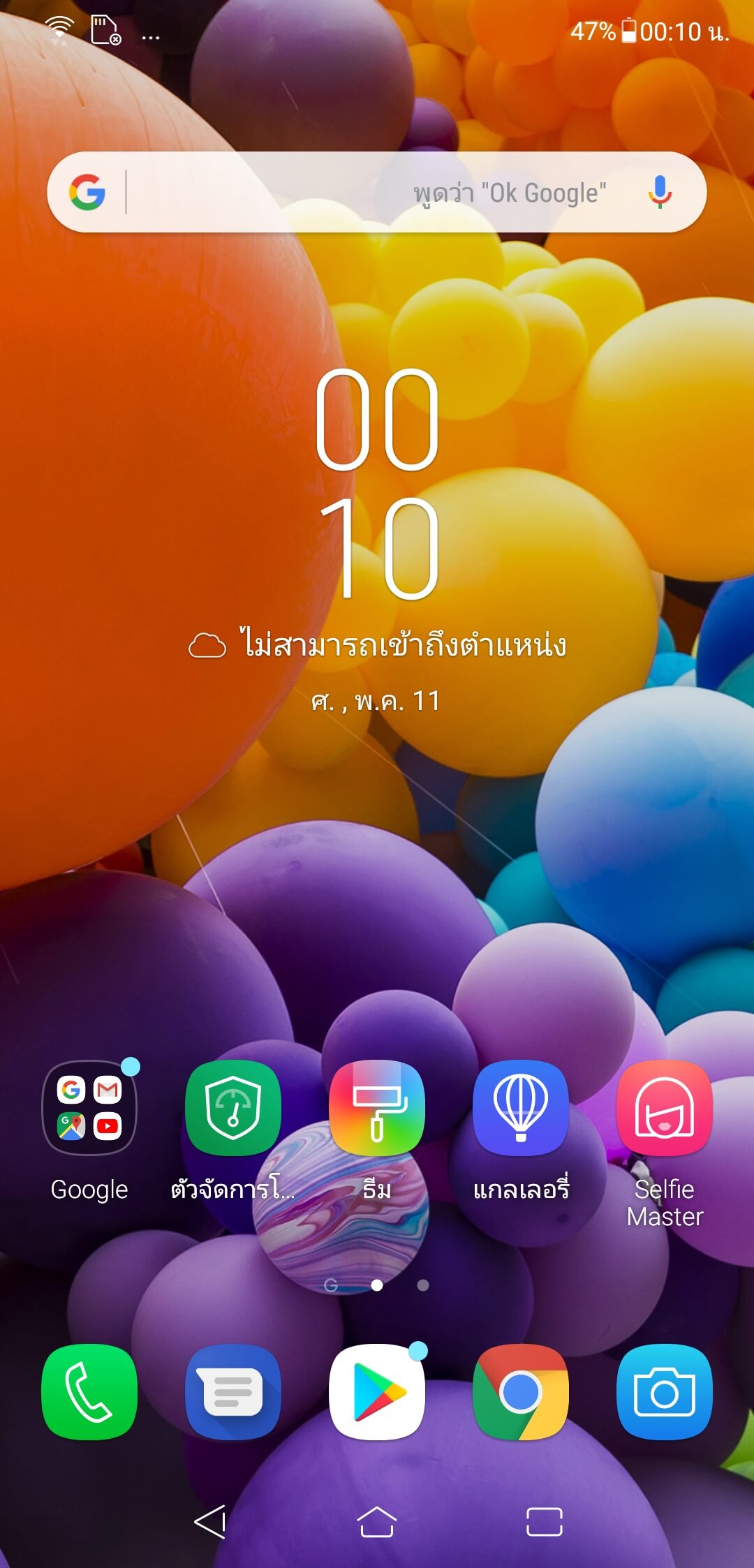The height and width of the screenshot is (1568, 754).
Task: Start voice search with the microphone icon
Action: [659, 192]
